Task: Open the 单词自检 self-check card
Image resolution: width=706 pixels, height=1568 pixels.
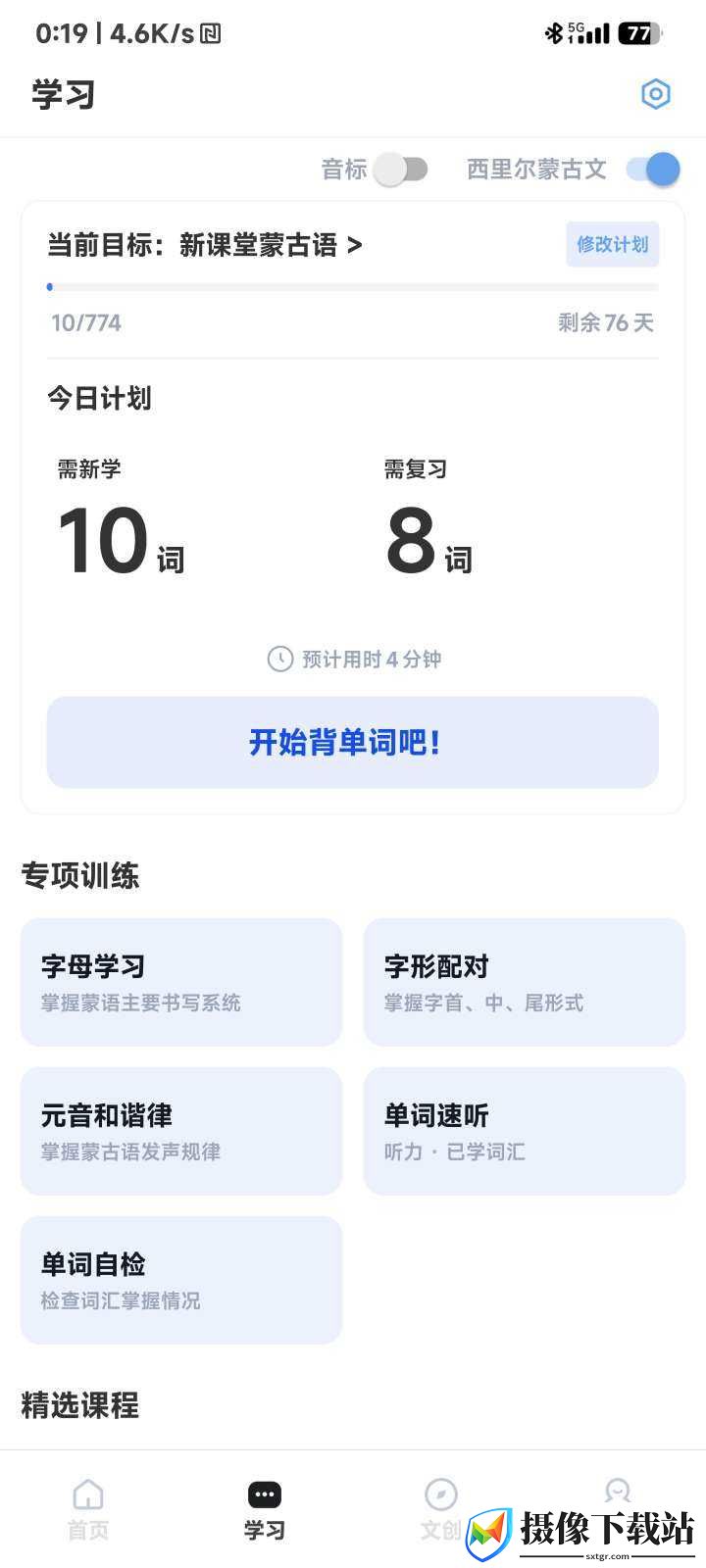Action: click(181, 1280)
